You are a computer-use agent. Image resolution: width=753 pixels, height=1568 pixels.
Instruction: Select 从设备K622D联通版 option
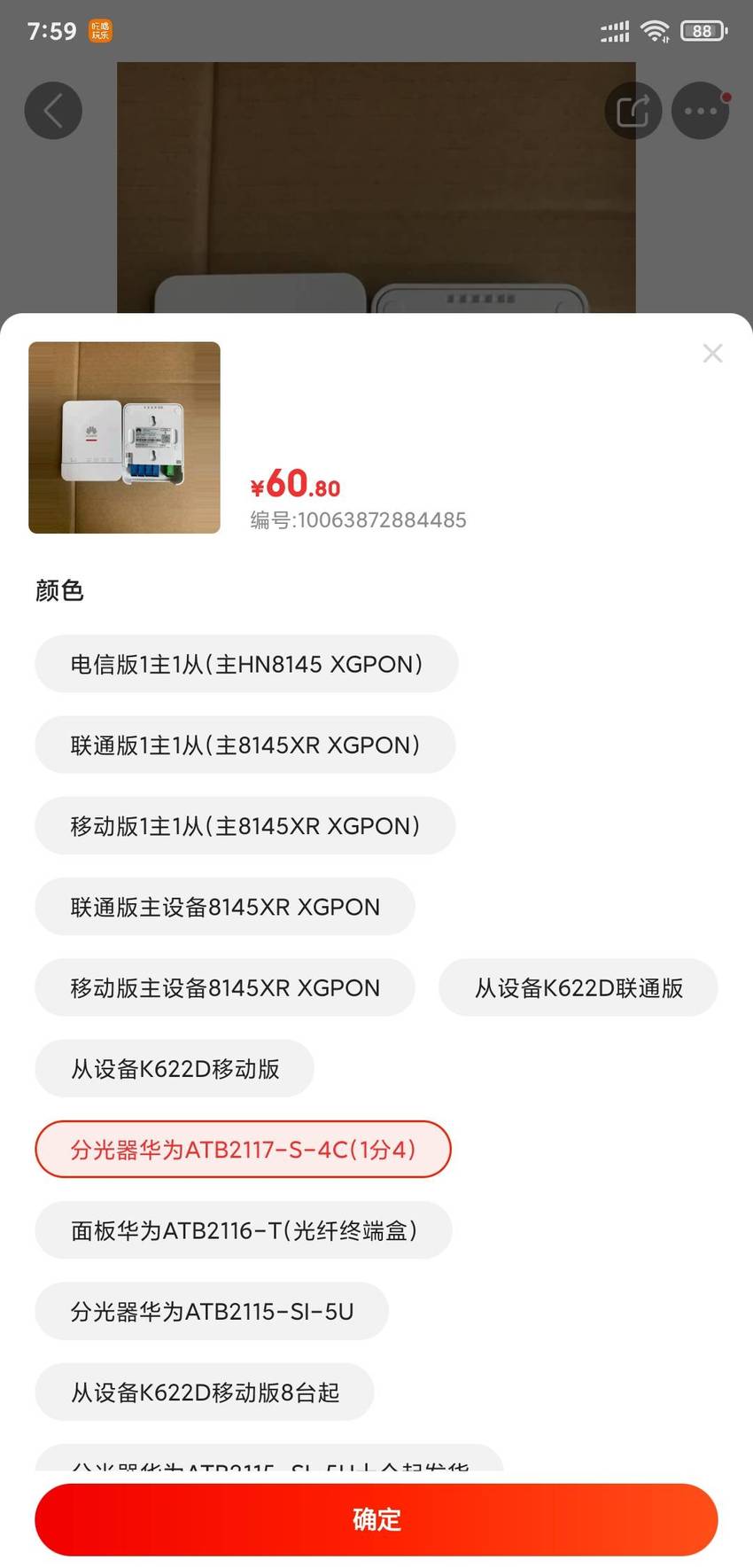click(x=578, y=987)
